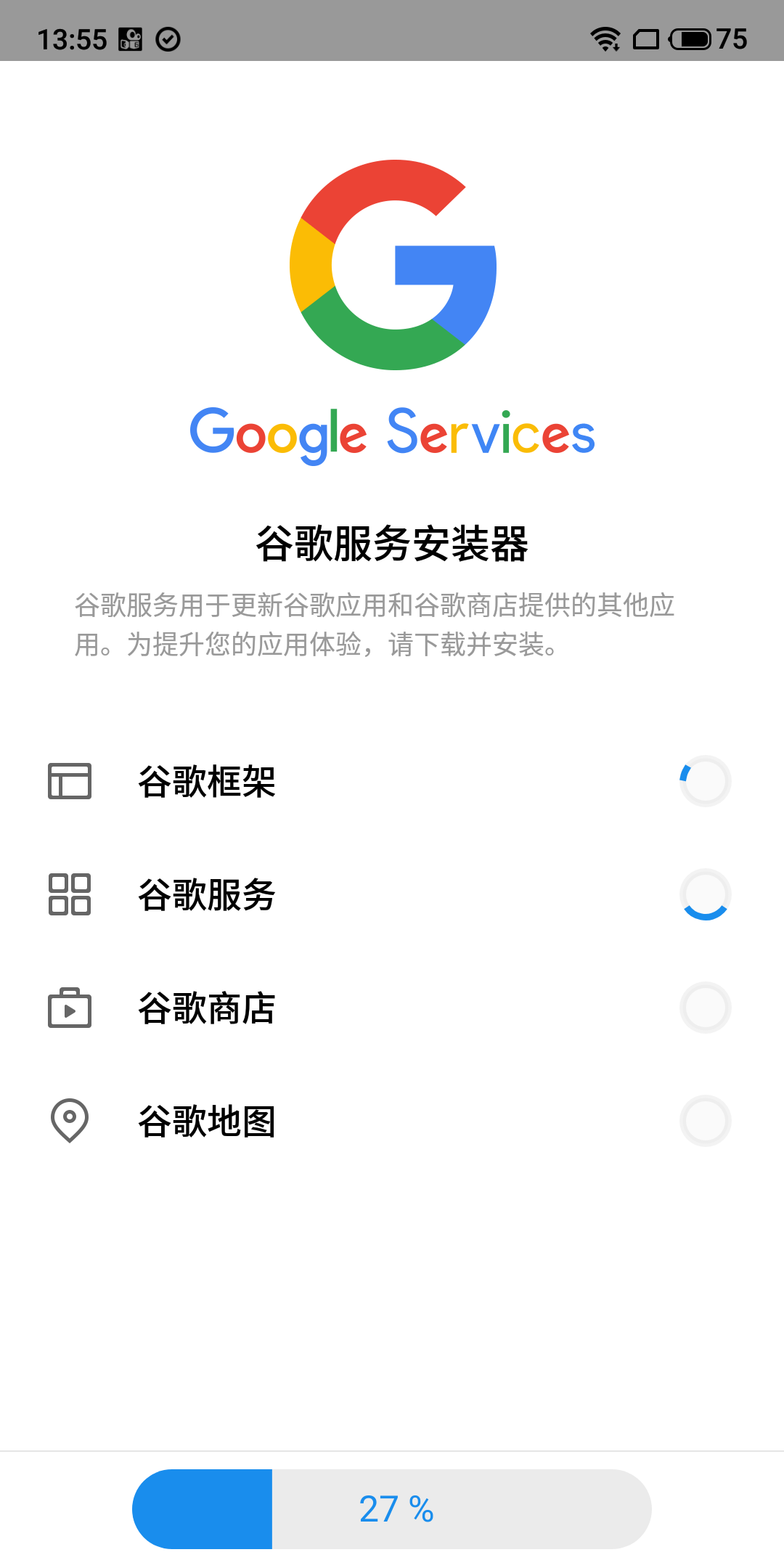Screen dimensions: 784x1568
Task: Select the empty circle beside 谷歌商店
Action: coord(705,1008)
